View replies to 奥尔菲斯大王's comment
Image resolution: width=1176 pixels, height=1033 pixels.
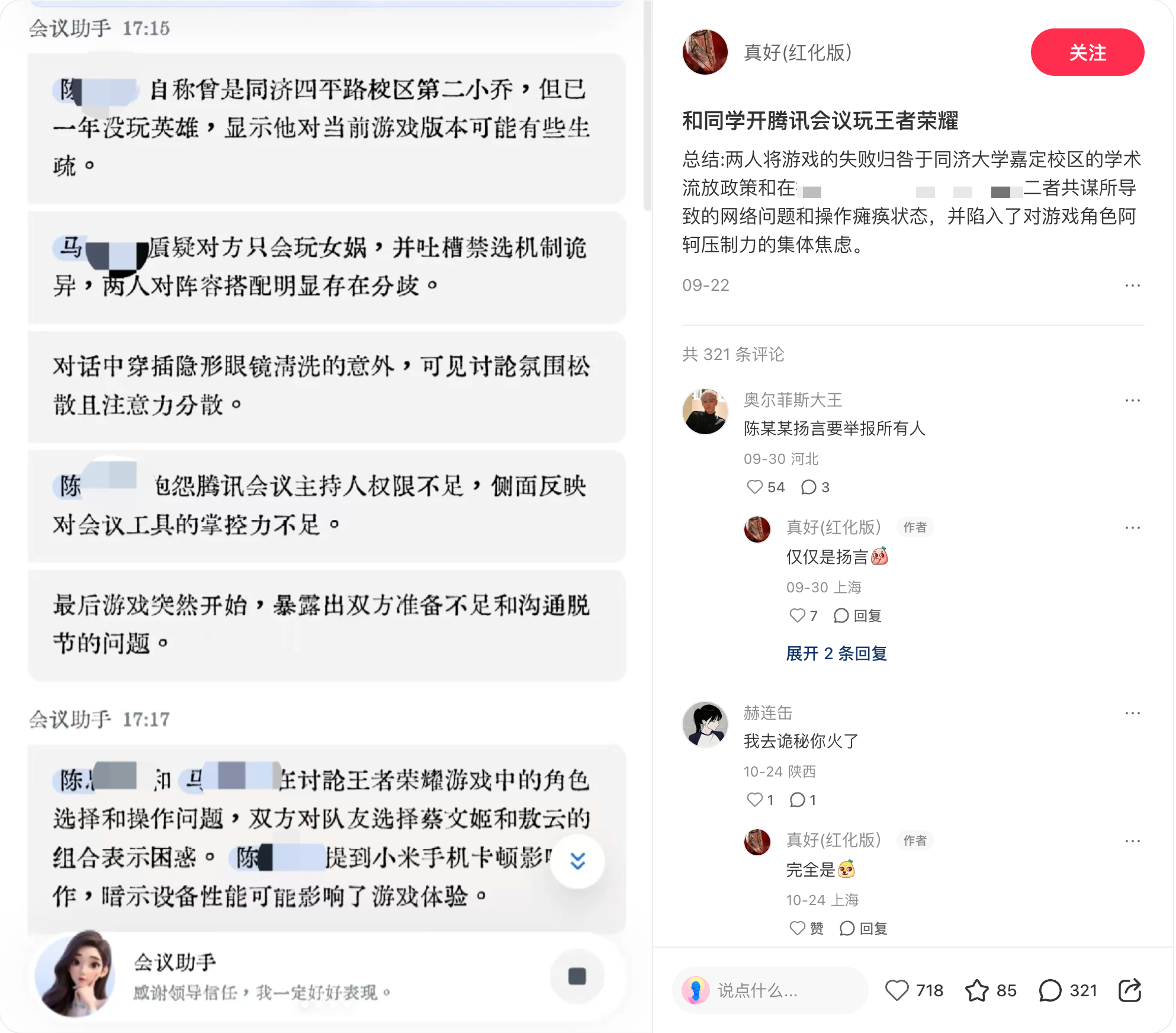coord(809,487)
